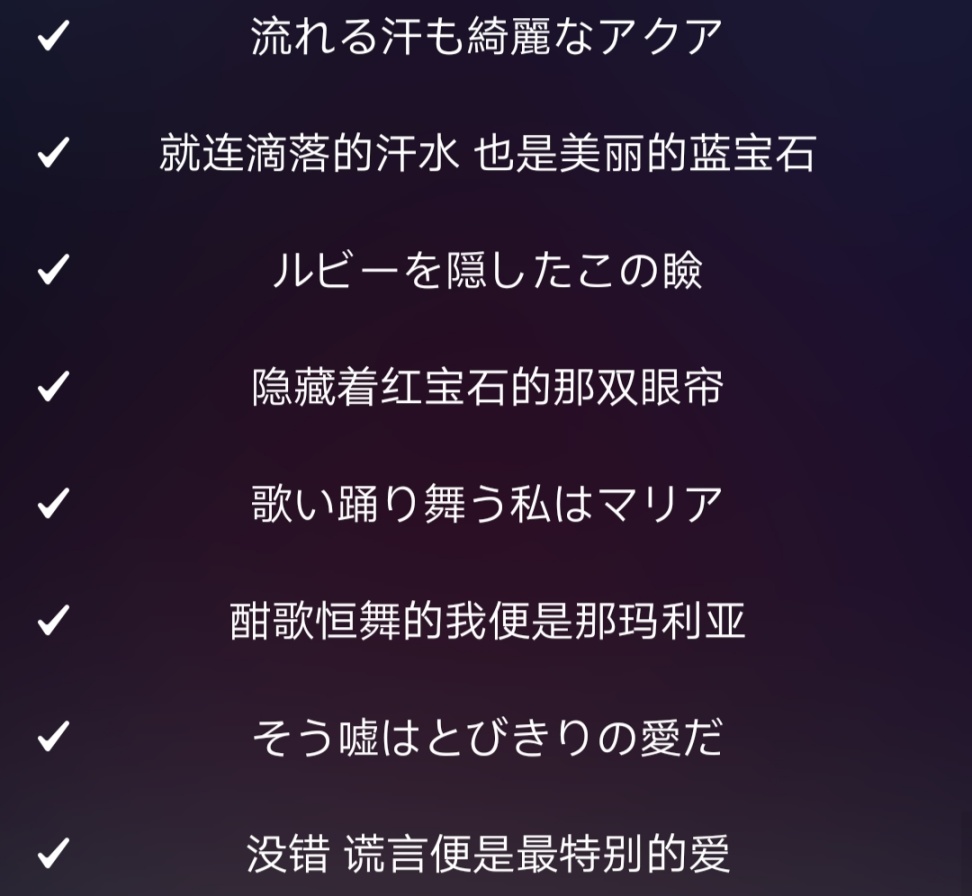
Task: Tap the lyric 歌い踊り舞う私はマリア
Action: (486, 504)
